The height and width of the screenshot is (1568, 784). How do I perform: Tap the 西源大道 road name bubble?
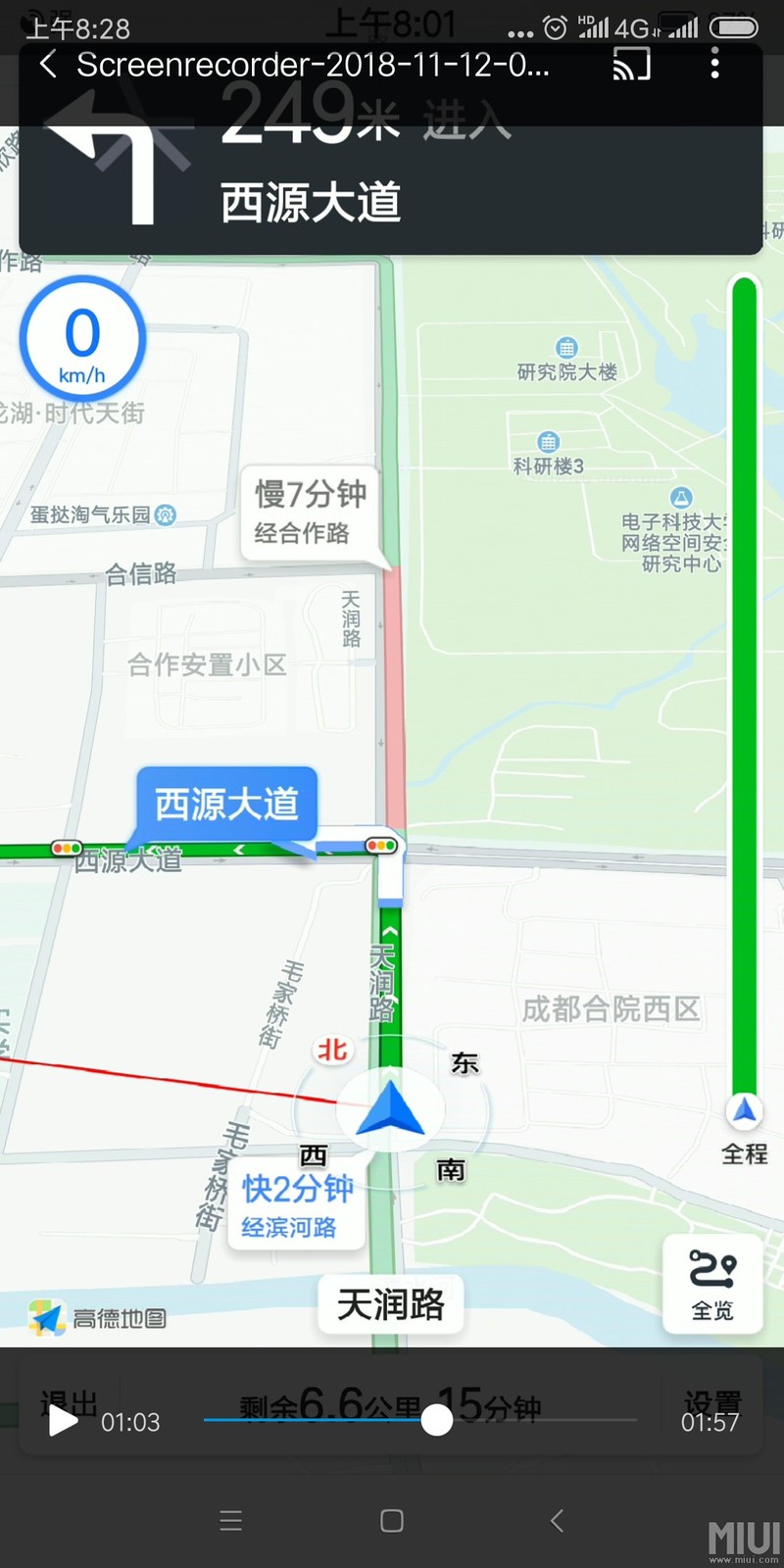(225, 804)
